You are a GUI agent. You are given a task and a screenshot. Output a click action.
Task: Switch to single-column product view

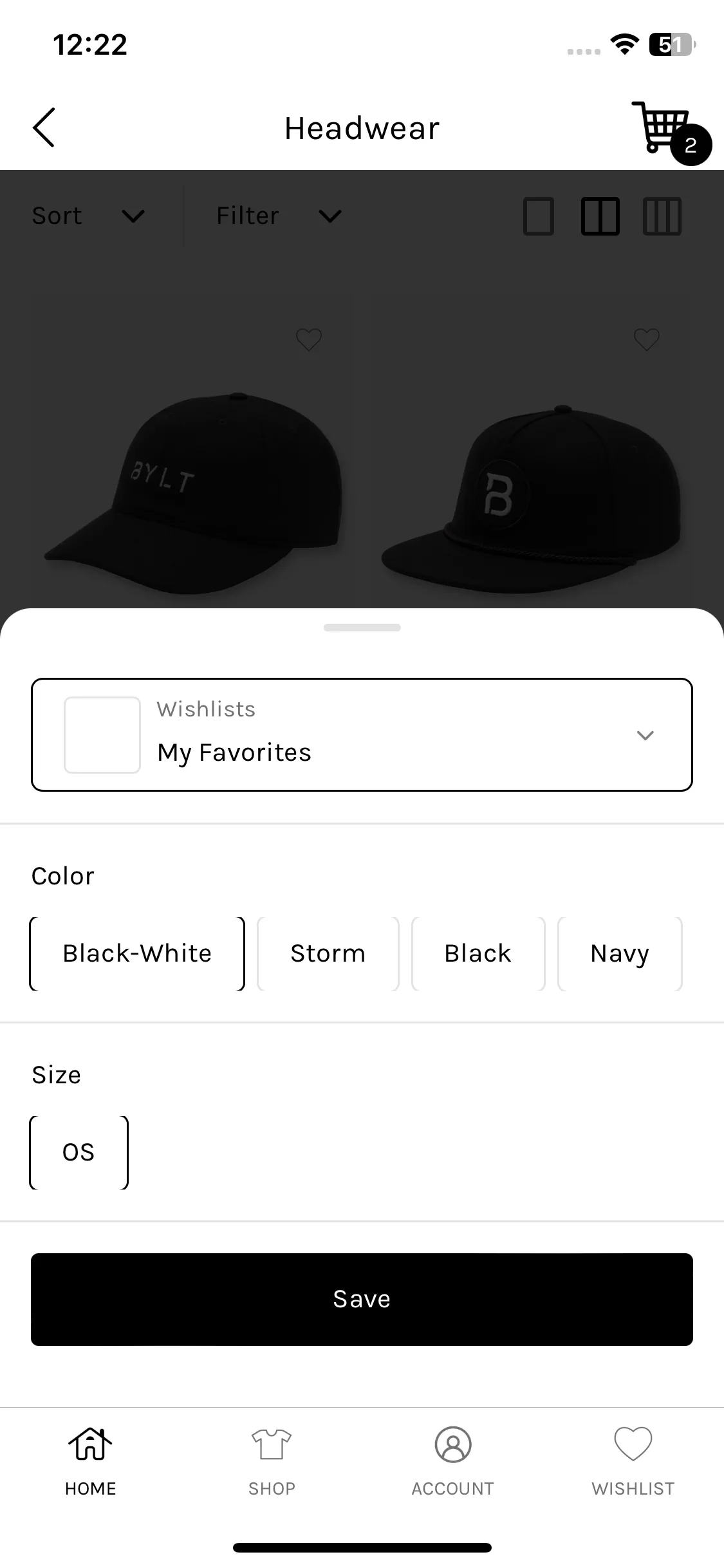[x=539, y=216]
